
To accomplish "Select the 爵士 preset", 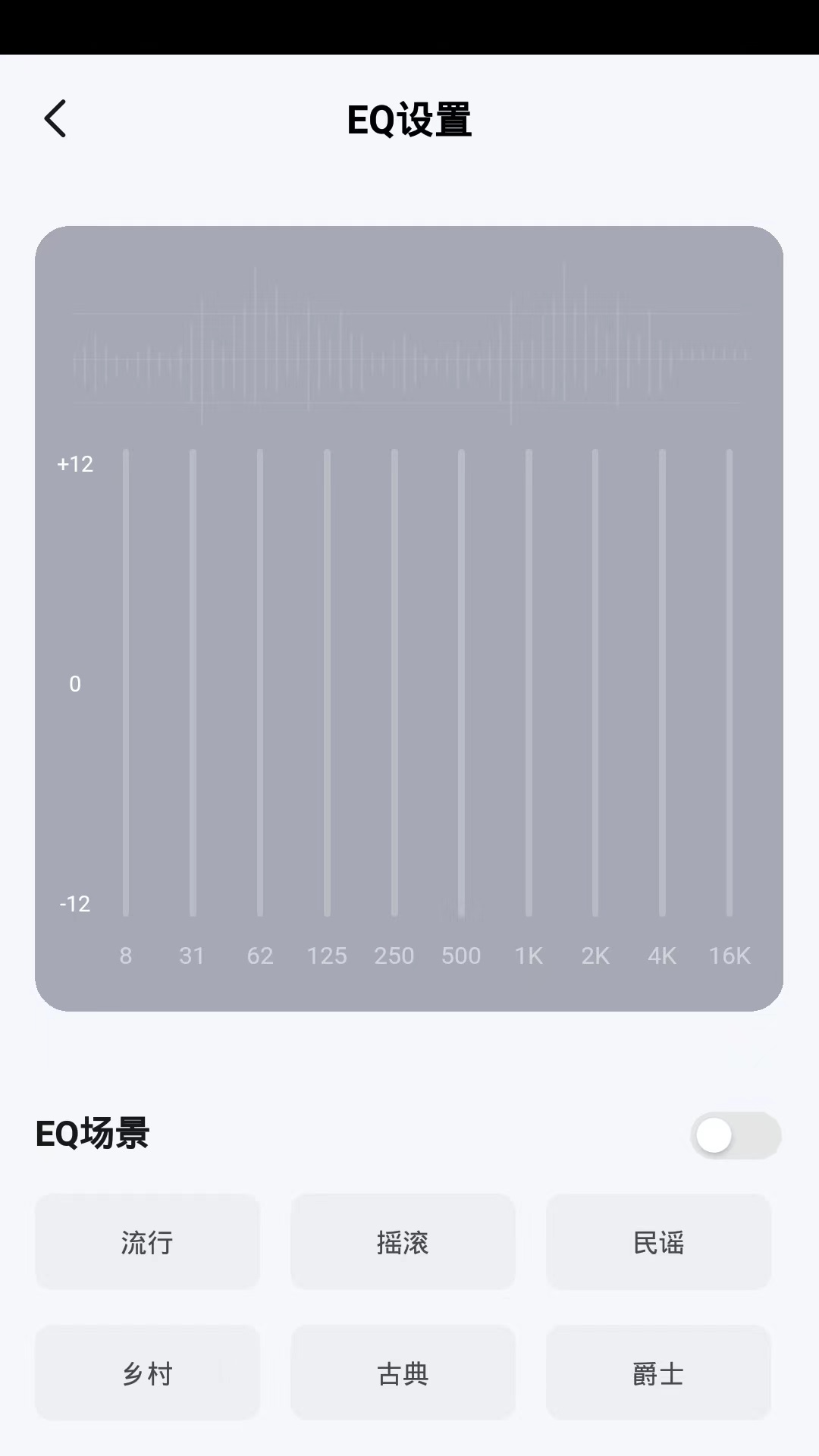I will (x=658, y=1373).
